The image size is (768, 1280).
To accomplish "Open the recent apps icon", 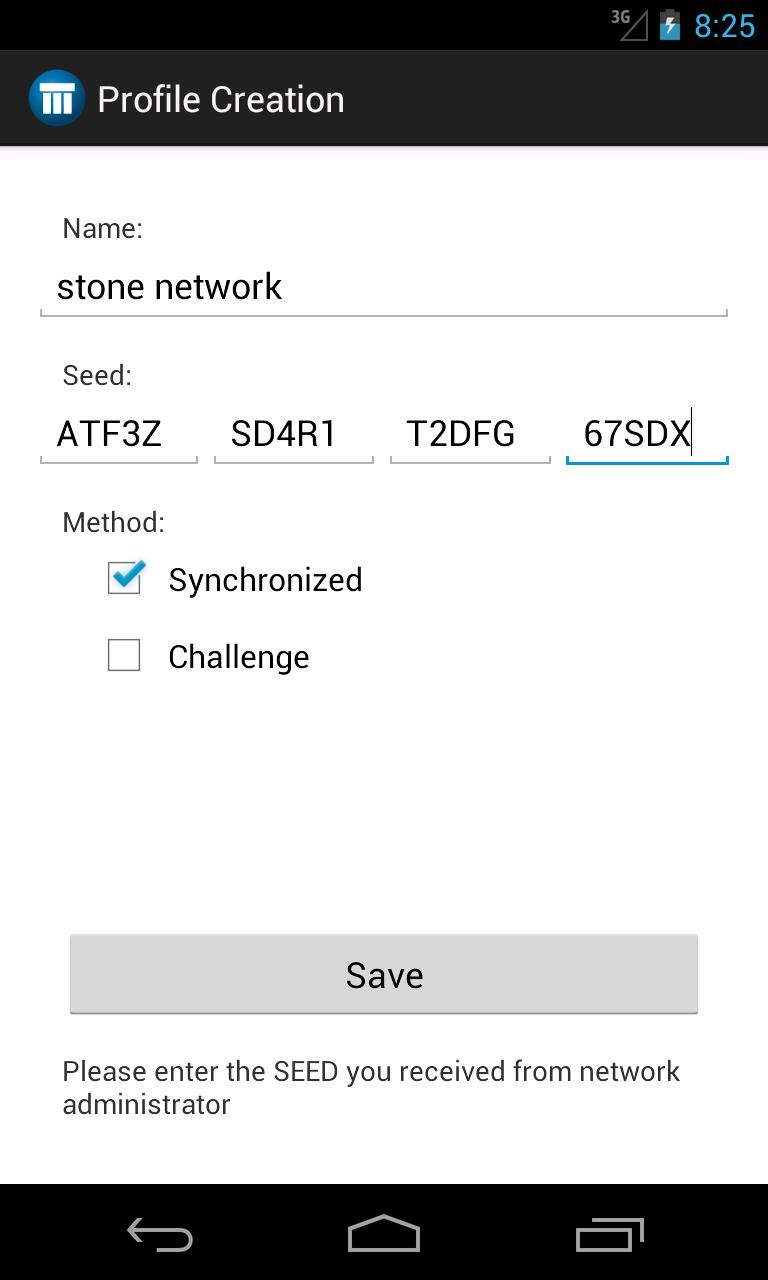I will [609, 1234].
